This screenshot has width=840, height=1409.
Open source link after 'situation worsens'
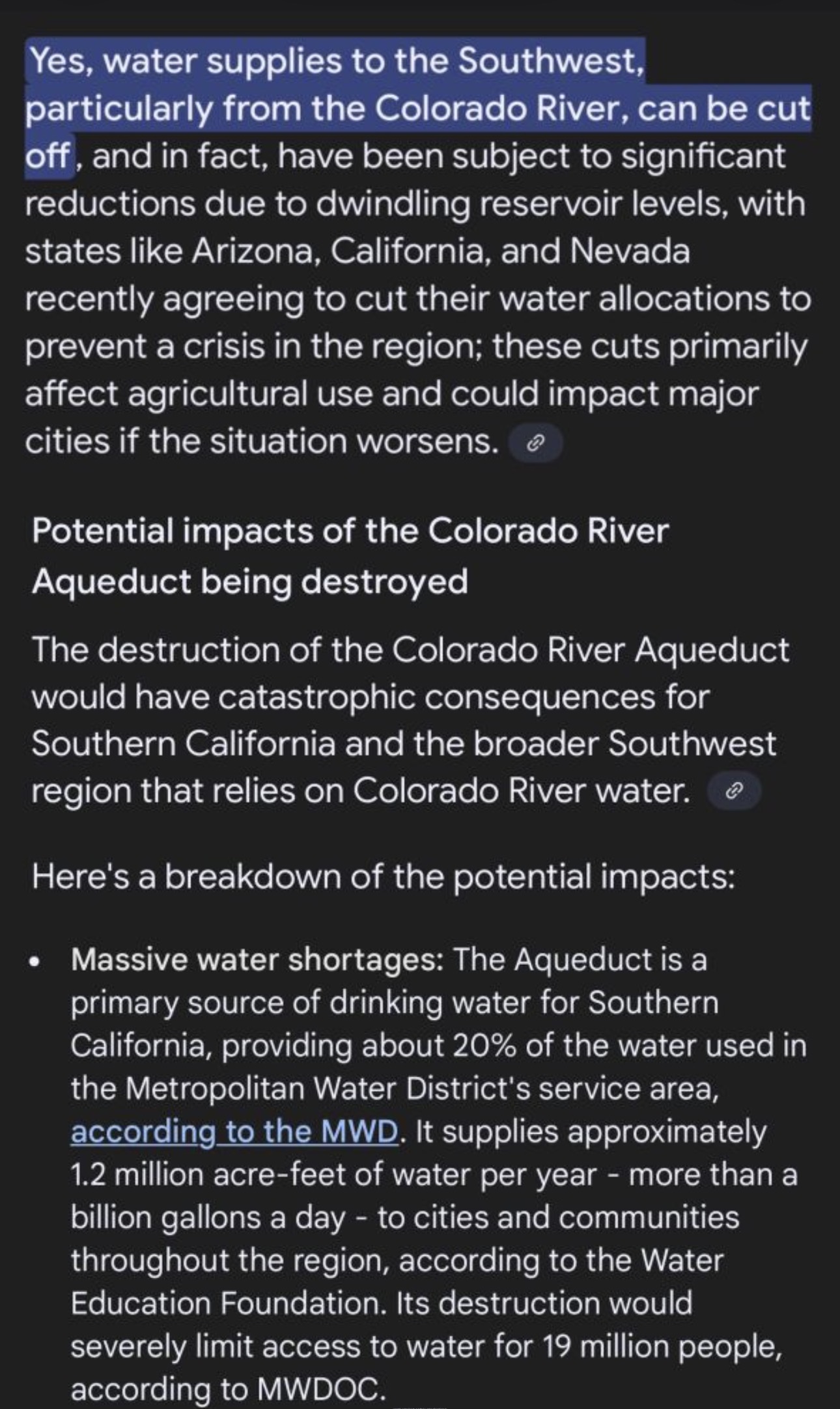535,443
